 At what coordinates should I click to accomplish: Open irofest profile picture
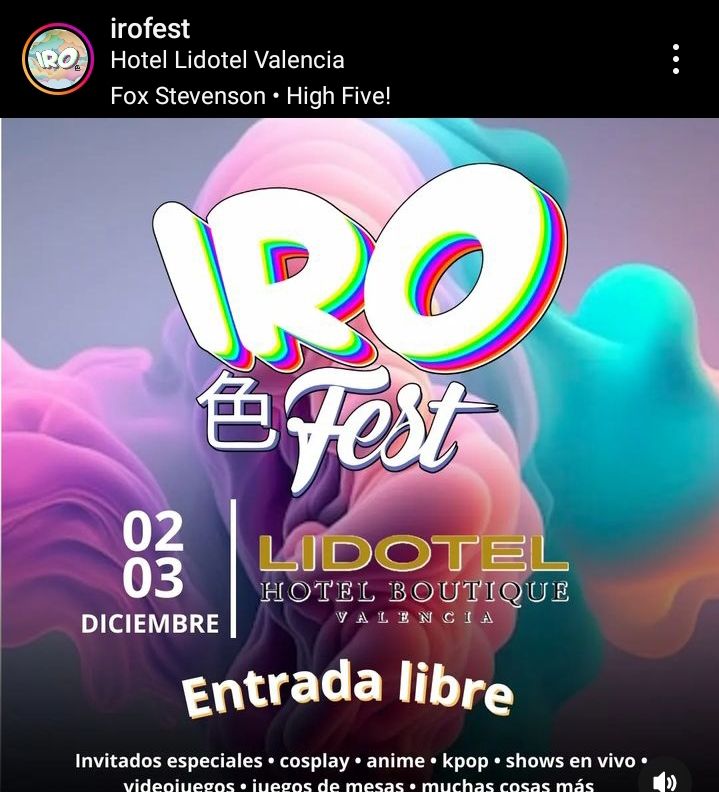tap(58, 59)
